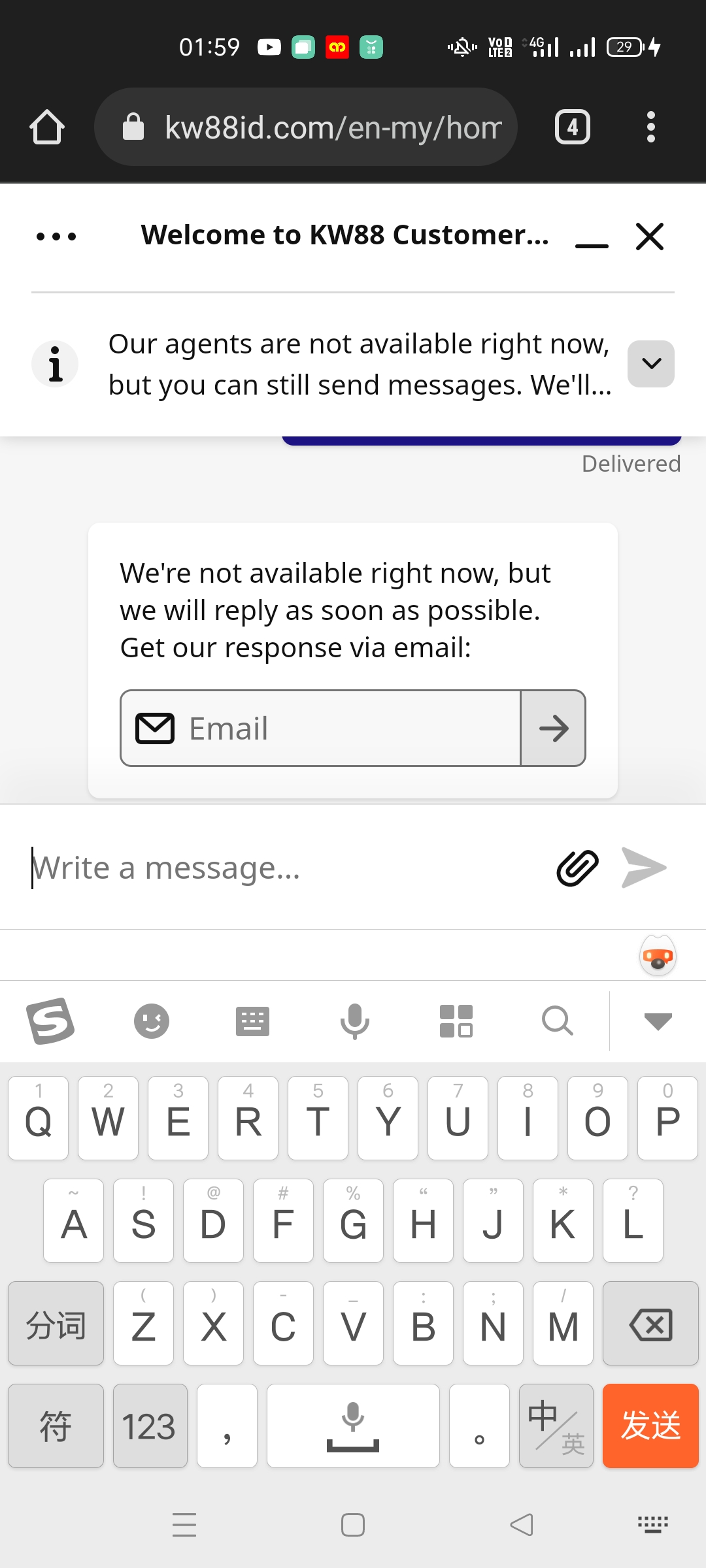This screenshot has width=706, height=1568.
Task: Open the keyboard search tool
Action: [x=558, y=1021]
